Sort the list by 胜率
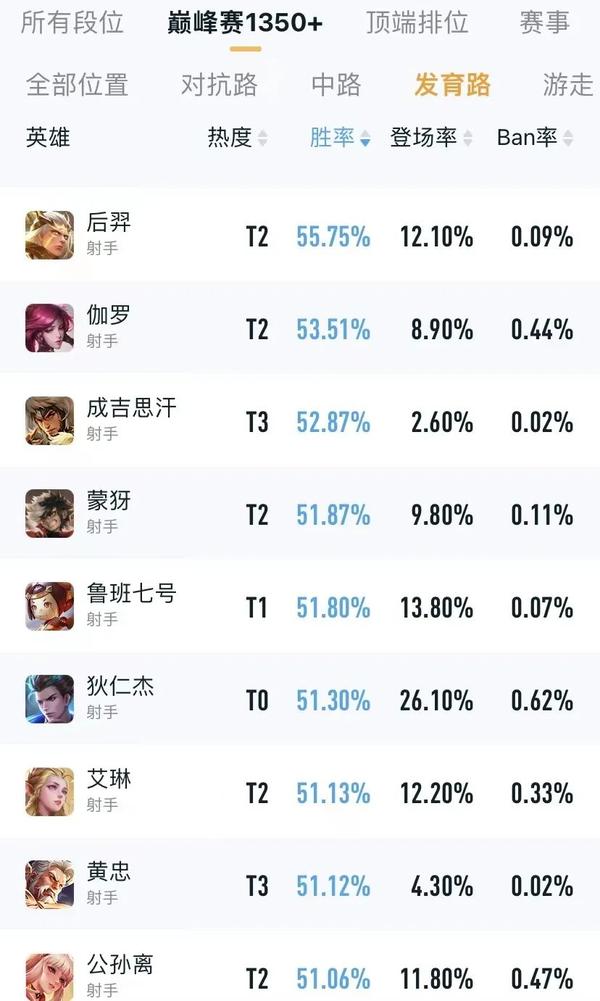600x1001 pixels. point(340,138)
